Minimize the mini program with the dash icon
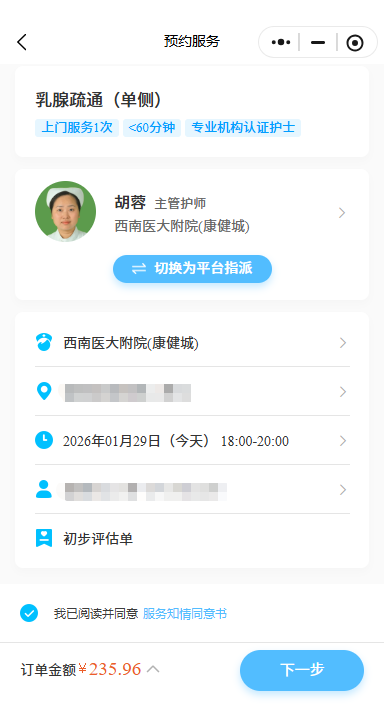The width and height of the screenshot is (384, 720). point(318,42)
